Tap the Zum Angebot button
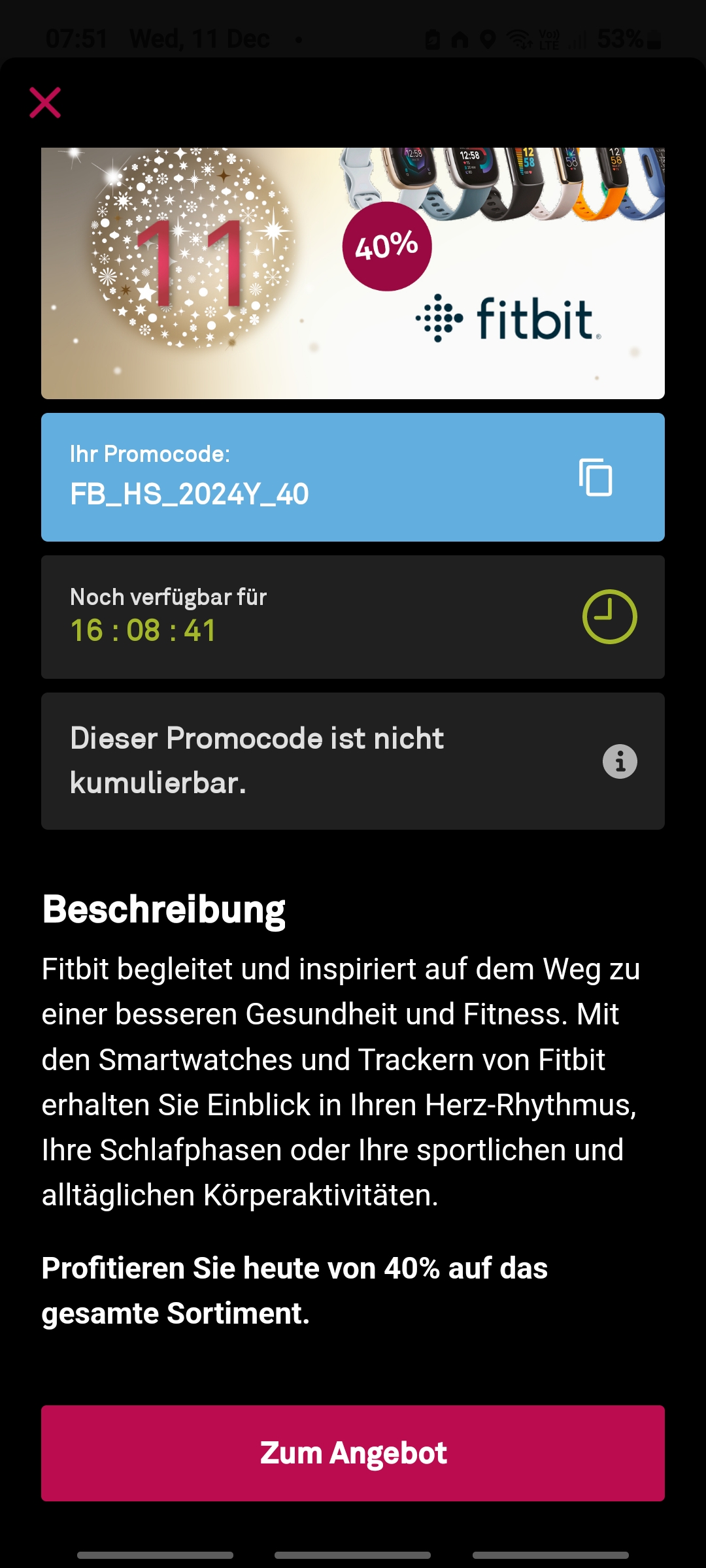706x1568 pixels. [x=353, y=1453]
